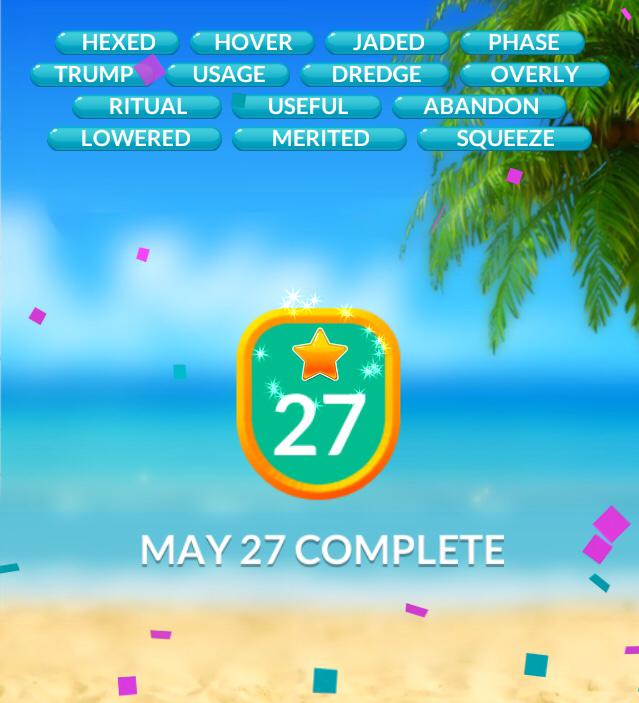The width and height of the screenshot is (639, 703).
Task: Open the SQUEEZE word pill
Action: click(x=505, y=138)
